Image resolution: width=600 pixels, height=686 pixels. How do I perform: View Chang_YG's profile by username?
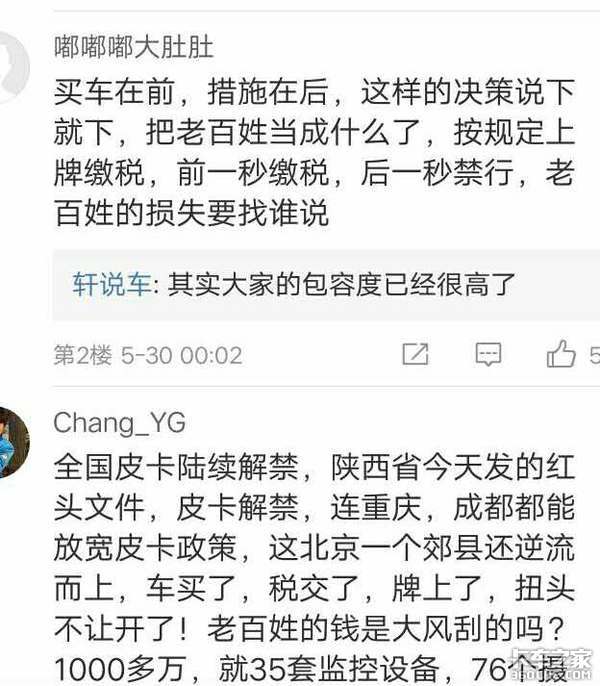click(119, 422)
